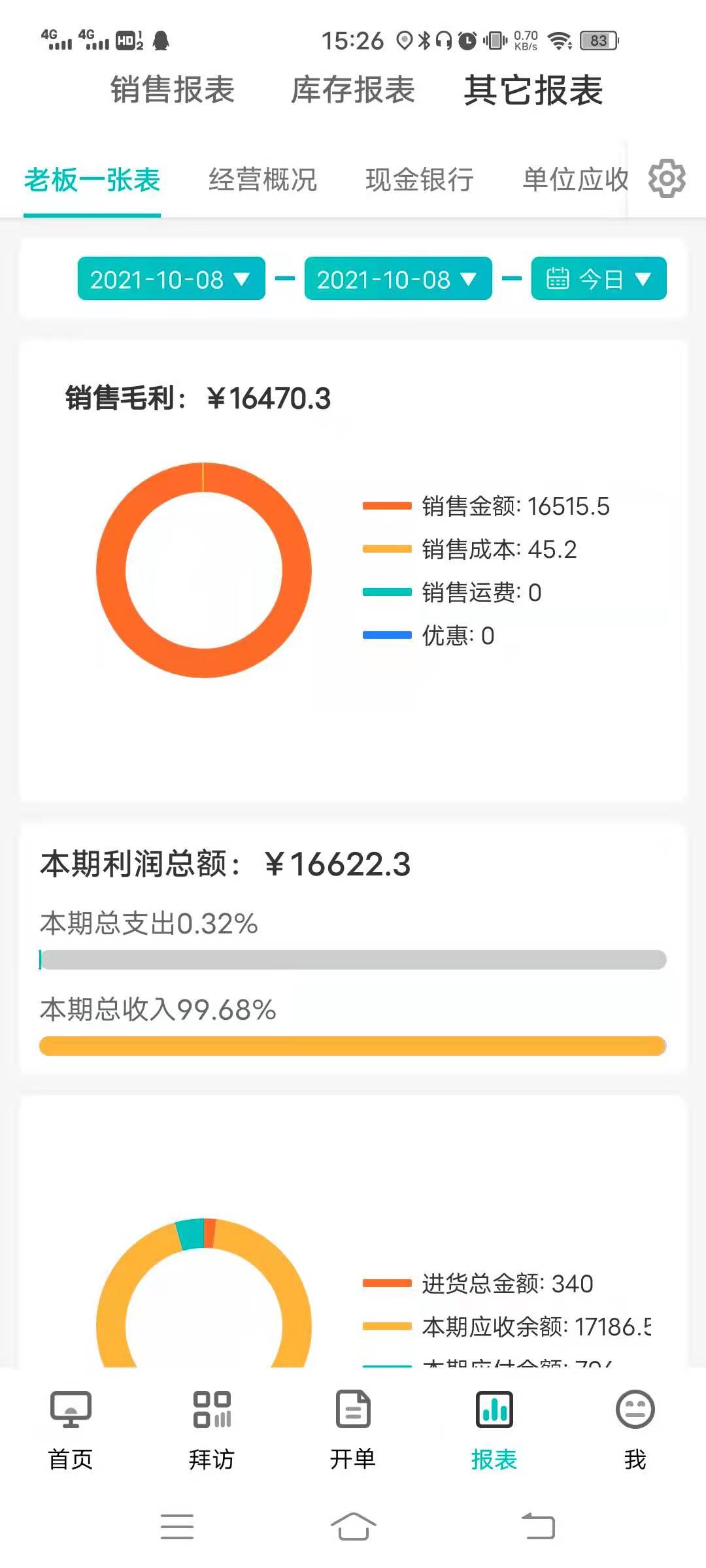Switch to 现金银行 sub-tab
Viewport: 706px width, 1568px height.
[420, 180]
